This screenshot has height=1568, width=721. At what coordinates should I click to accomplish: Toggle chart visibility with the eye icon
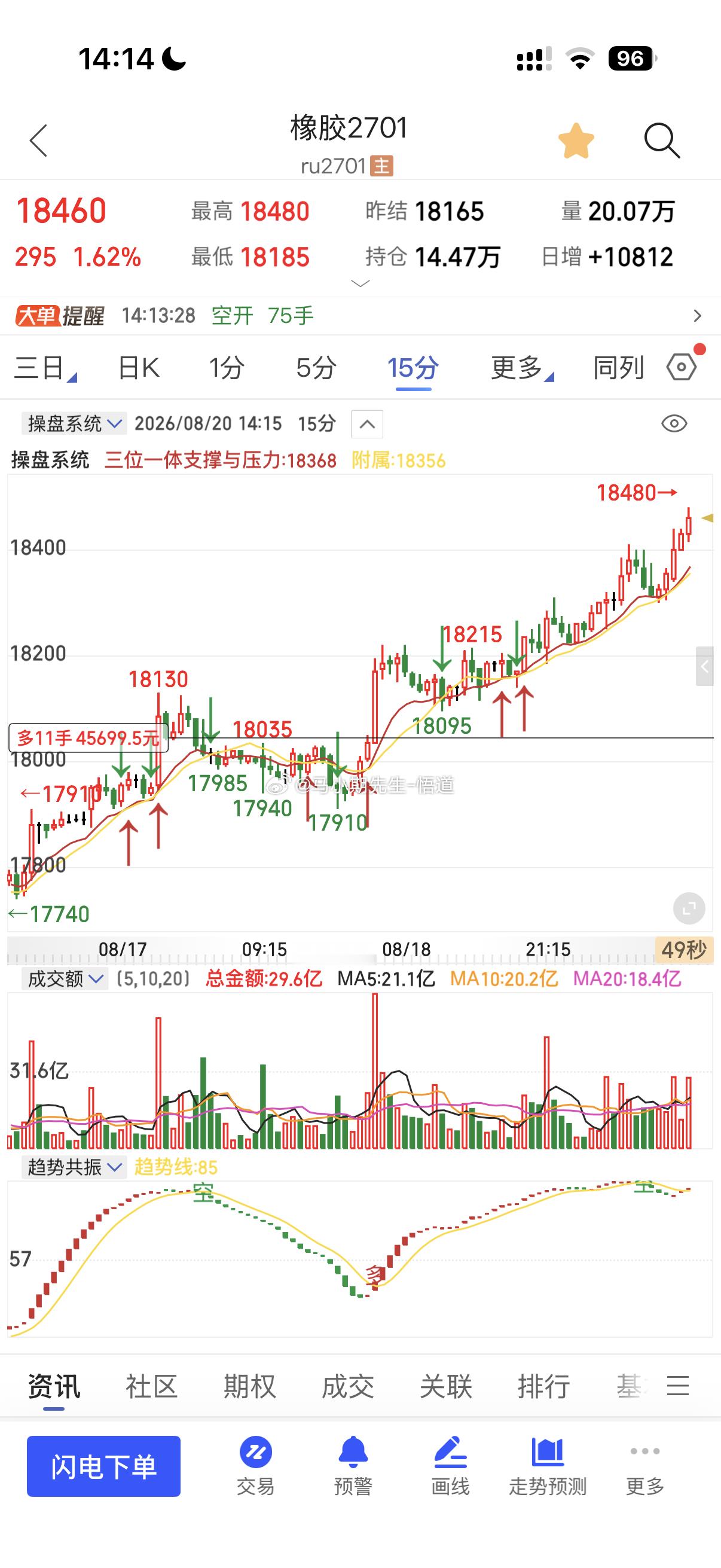coord(674,423)
